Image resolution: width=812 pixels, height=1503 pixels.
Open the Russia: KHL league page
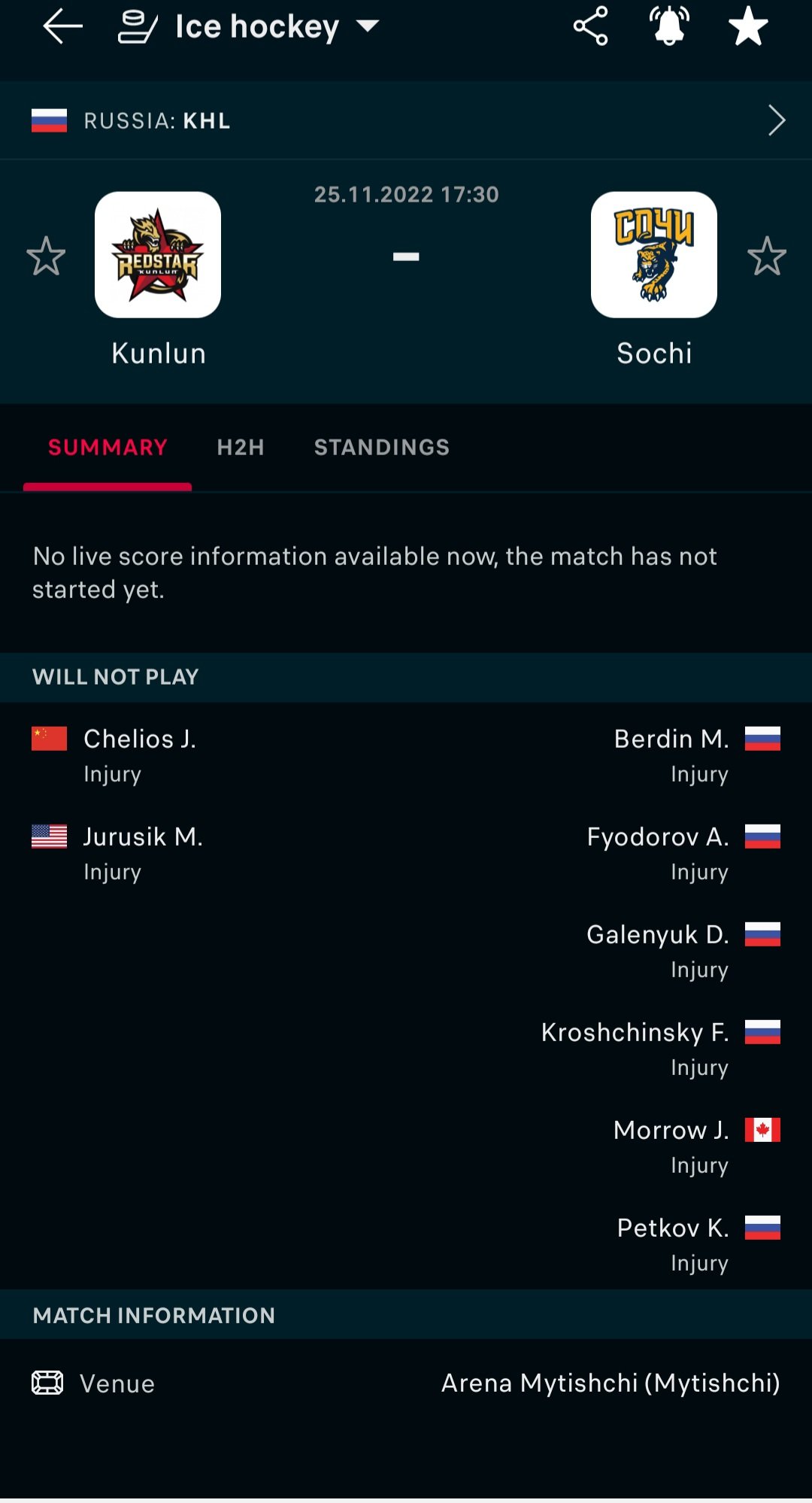[406, 120]
